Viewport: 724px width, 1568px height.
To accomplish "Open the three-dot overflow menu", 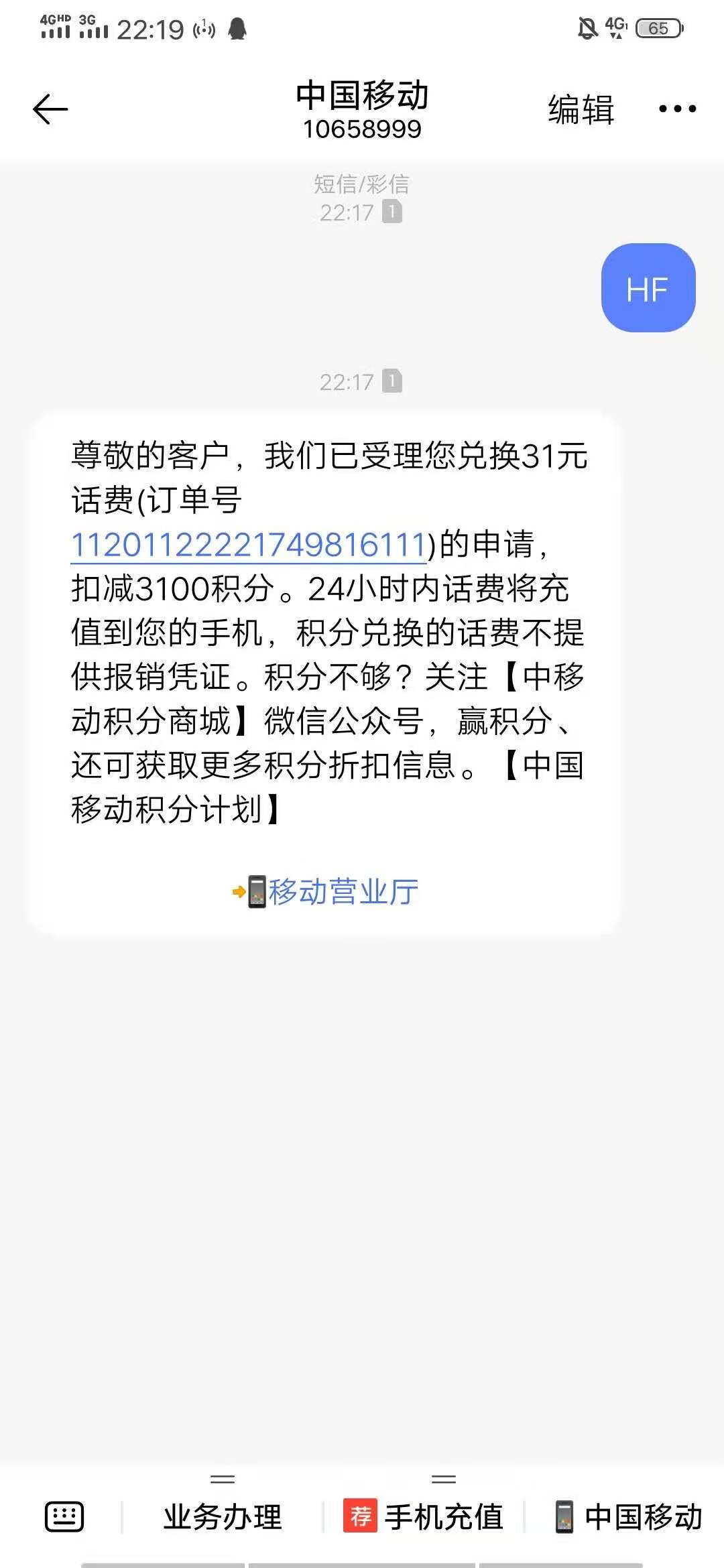I will click(x=677, y=109).
